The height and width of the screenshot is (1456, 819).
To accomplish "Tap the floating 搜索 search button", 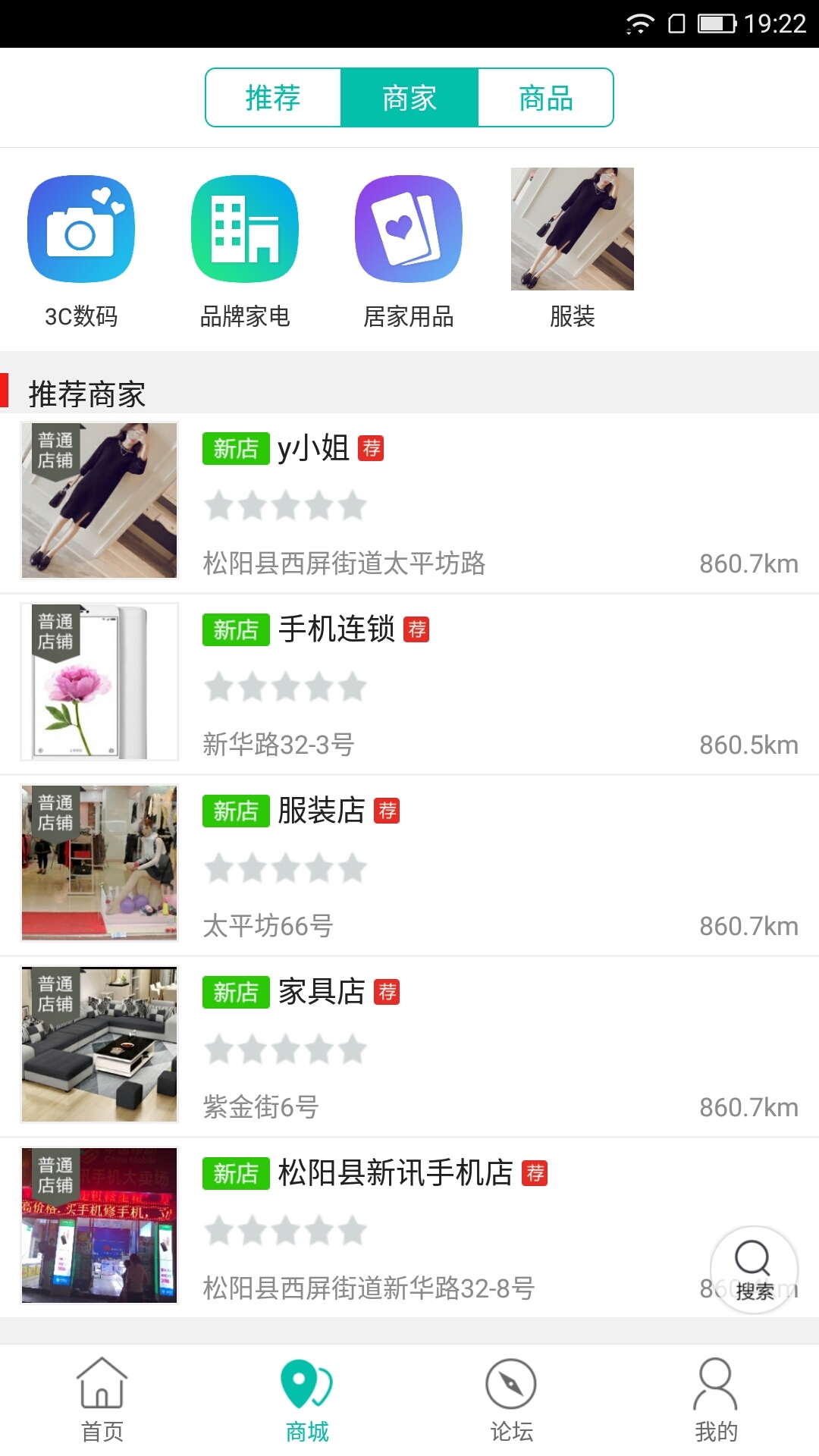I will pyautogui.click(x=754, y=1269).
